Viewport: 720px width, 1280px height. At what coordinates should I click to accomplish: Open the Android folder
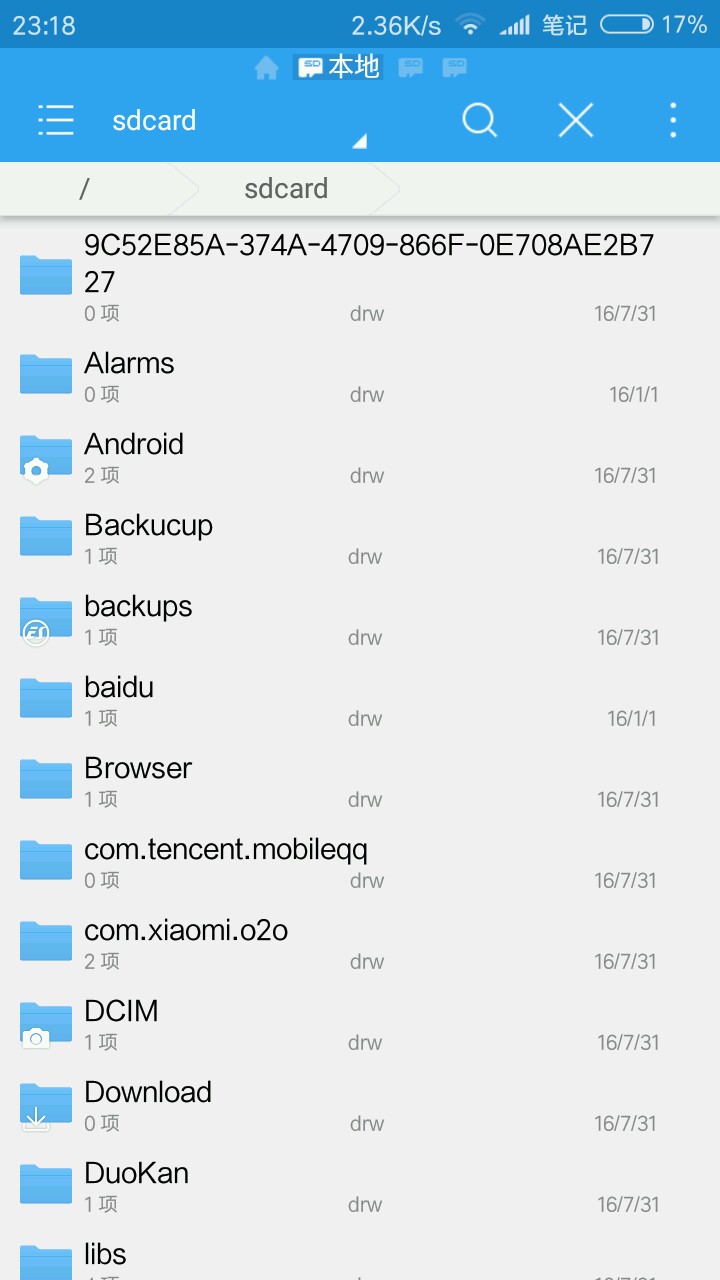134,445
